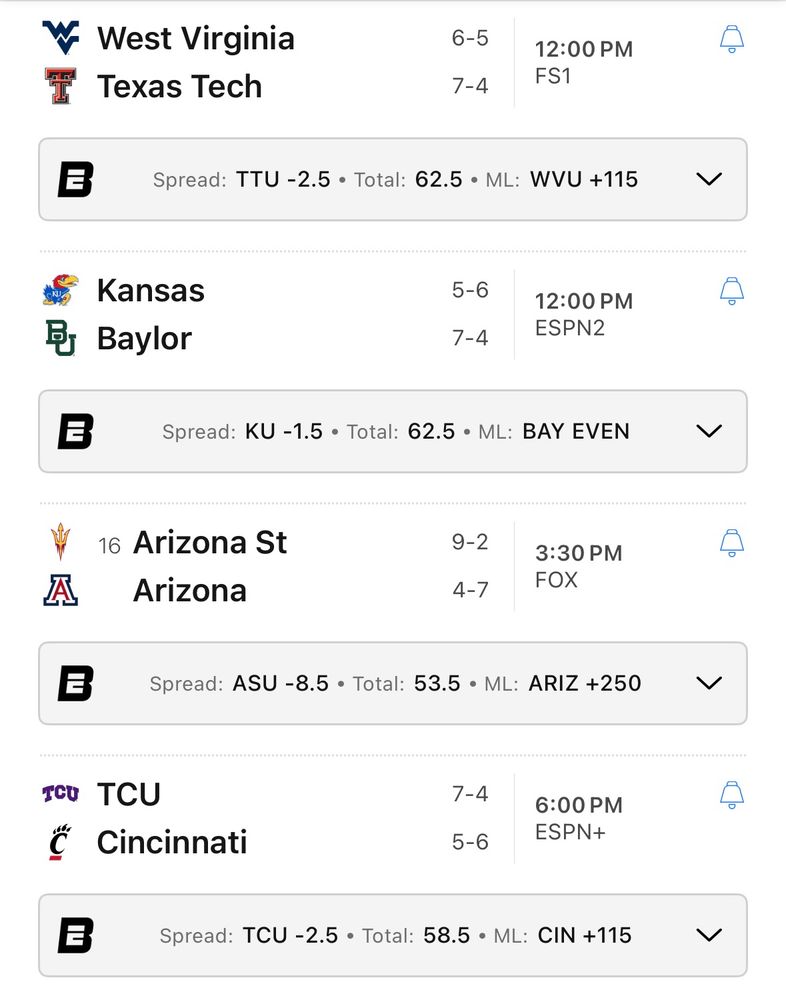Expand the TCU -2.5 betting odds
The image size is (786, 1000).
point(708,936)
